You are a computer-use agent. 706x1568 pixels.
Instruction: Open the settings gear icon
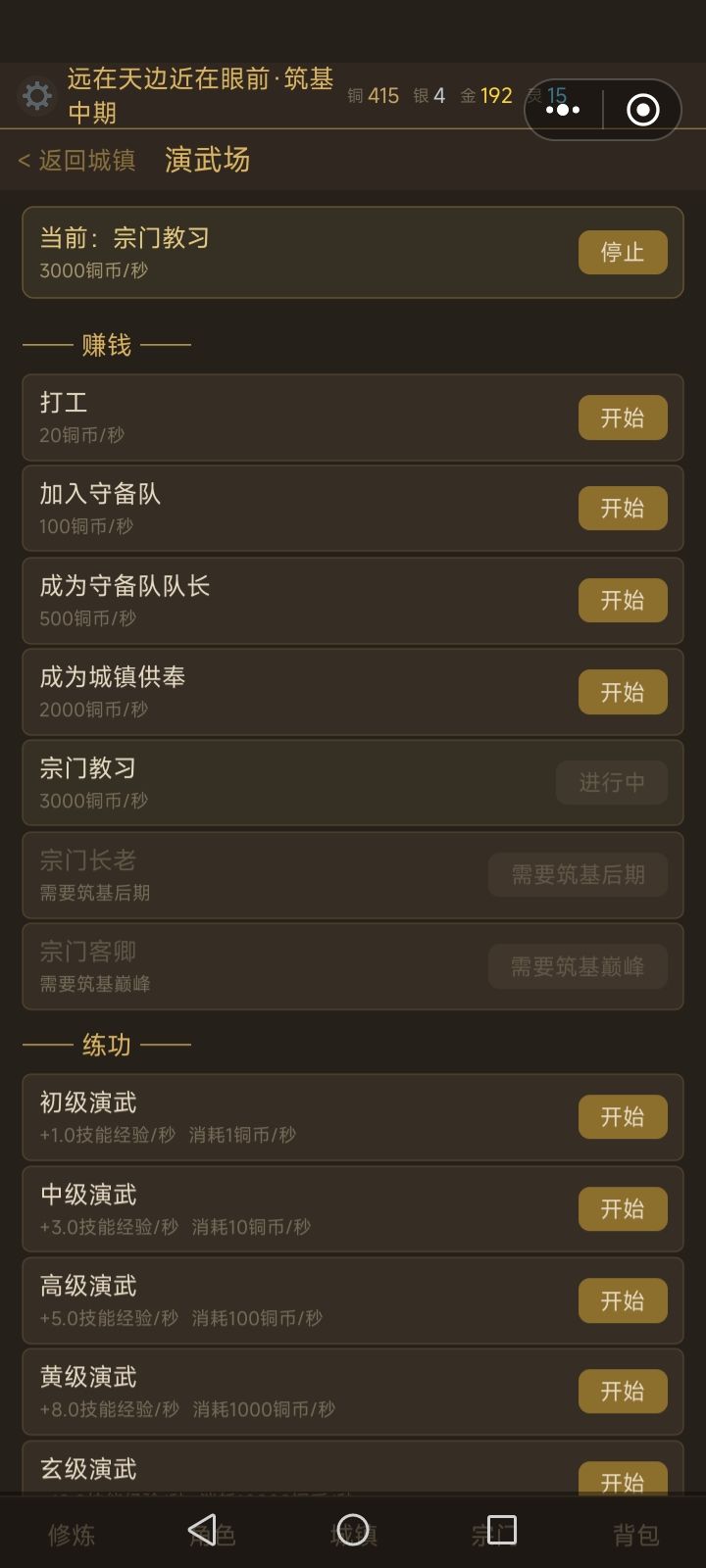tap(36, 96)
